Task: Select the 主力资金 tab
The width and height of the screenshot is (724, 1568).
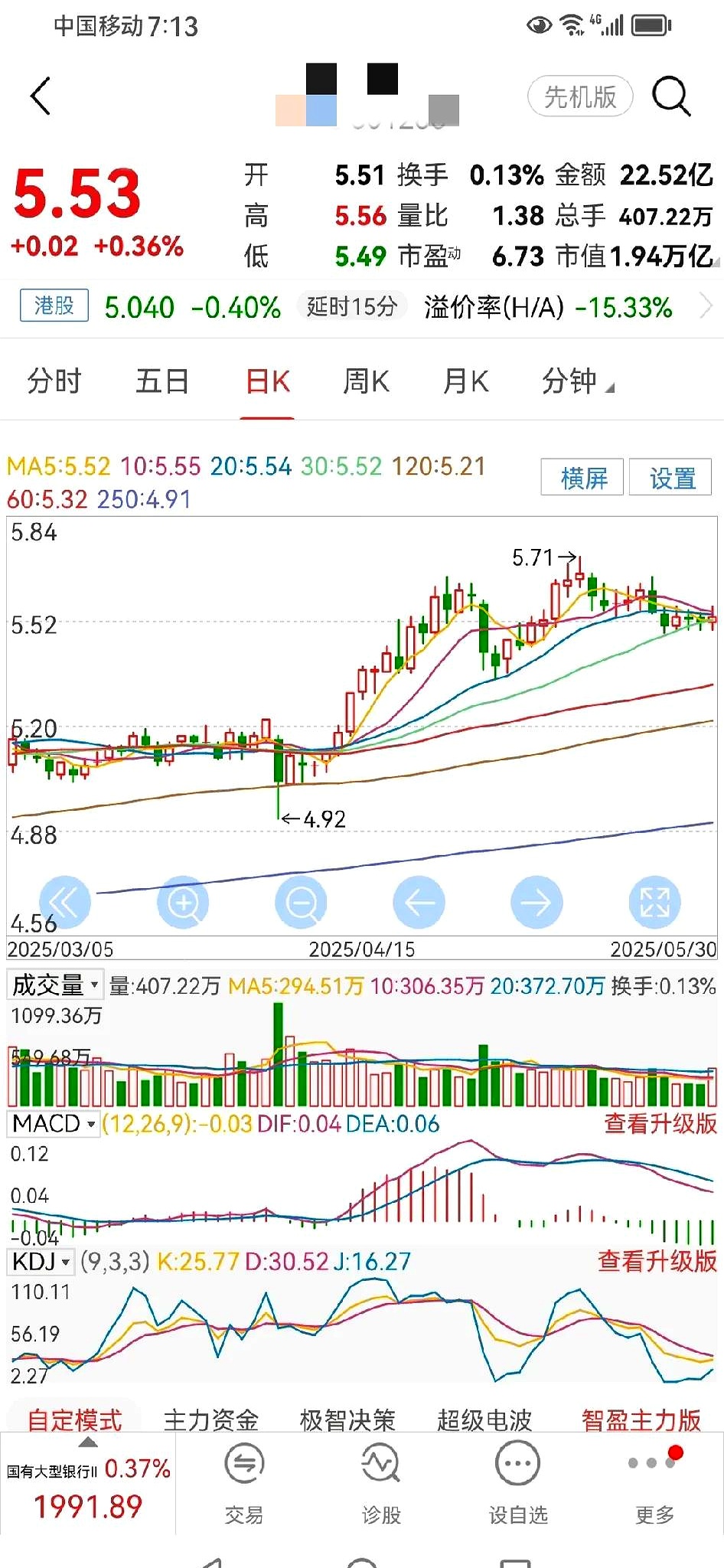Action: tap(211, 1419)
